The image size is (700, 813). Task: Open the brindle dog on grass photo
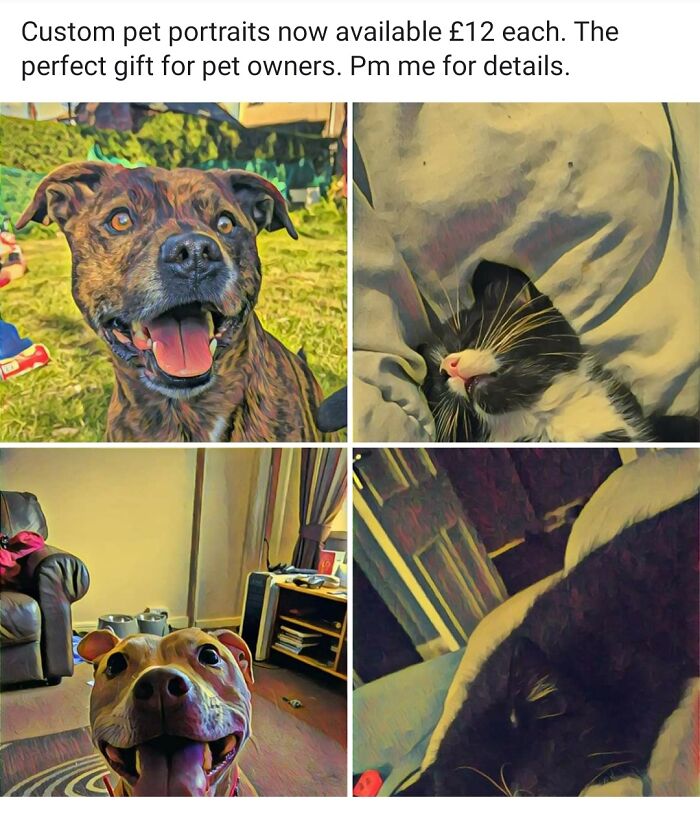173,271
